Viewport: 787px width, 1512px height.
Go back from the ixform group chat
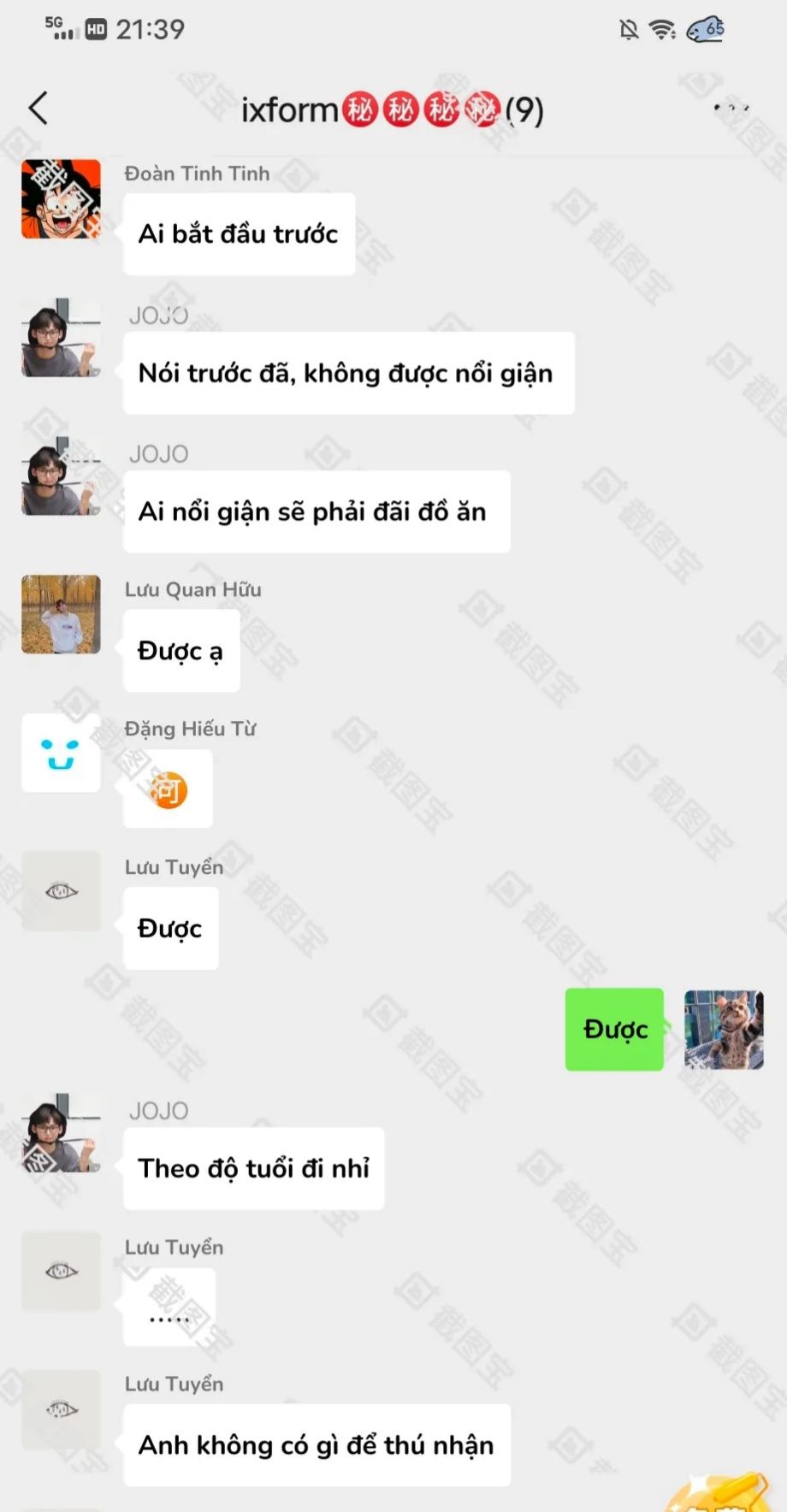pos(38,109)
